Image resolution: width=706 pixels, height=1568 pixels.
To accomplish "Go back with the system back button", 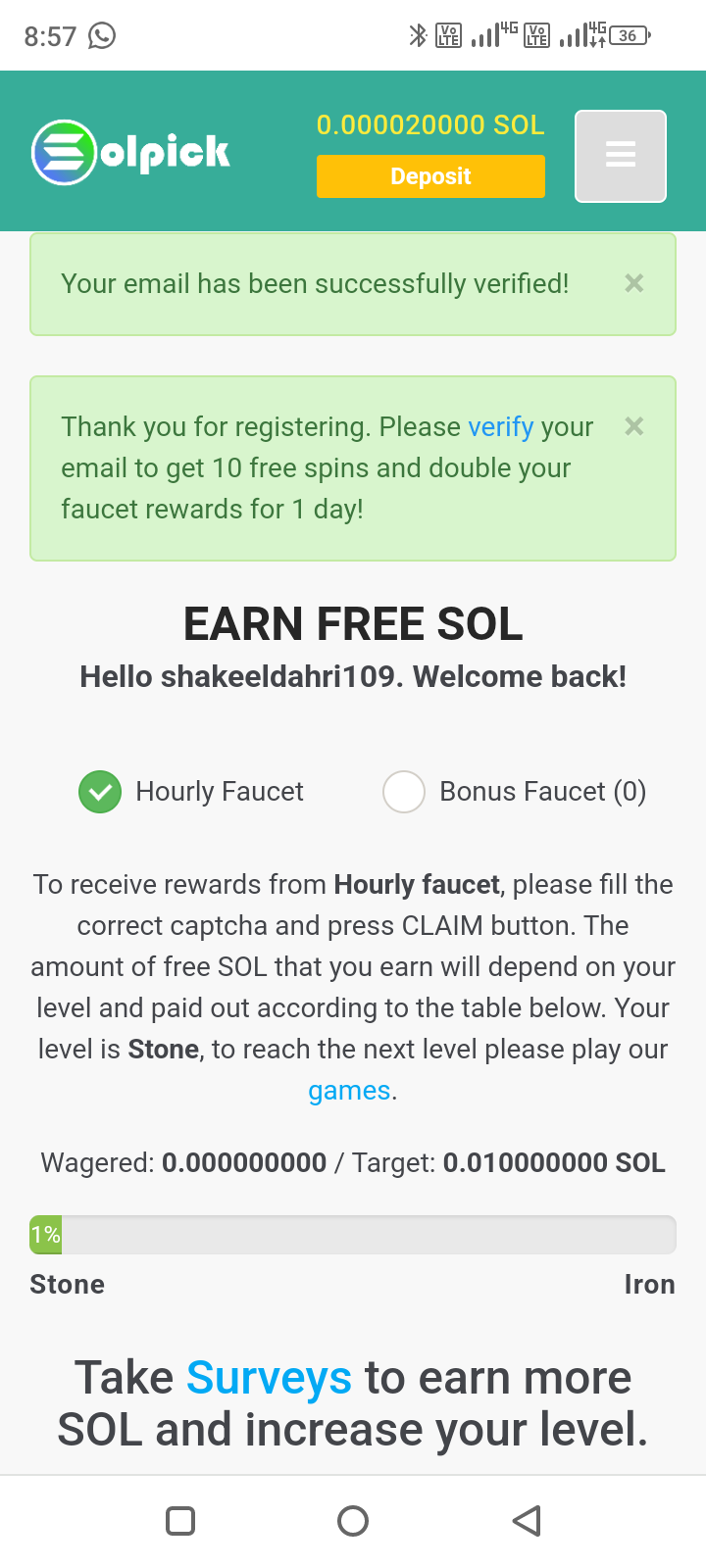I will 527,1521.
